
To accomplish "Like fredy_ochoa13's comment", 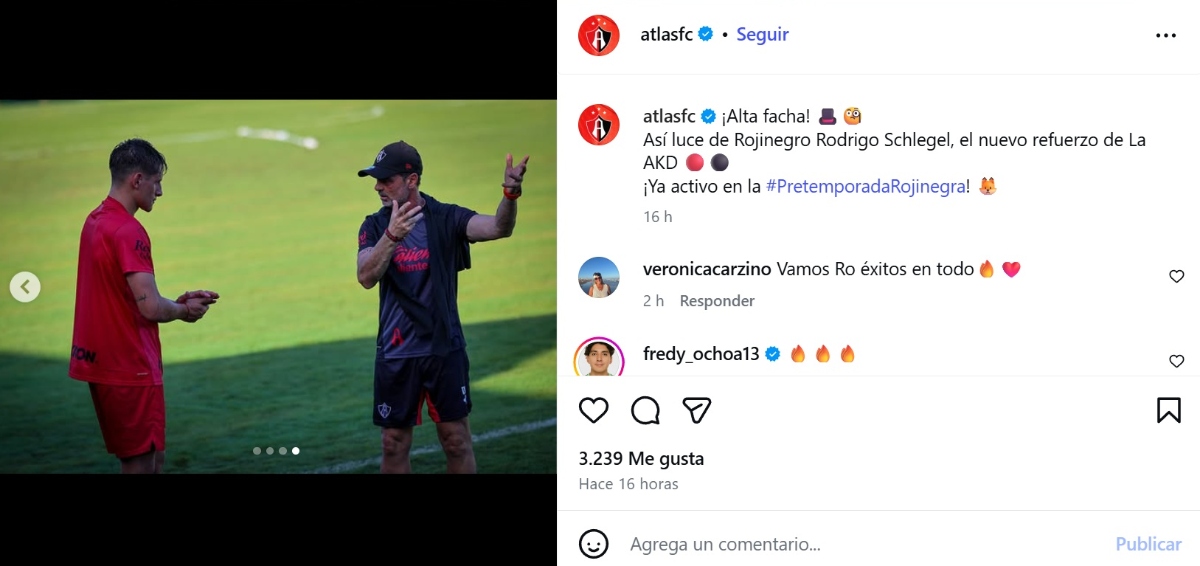I will pyautogui.click(x=1176, y=361).
